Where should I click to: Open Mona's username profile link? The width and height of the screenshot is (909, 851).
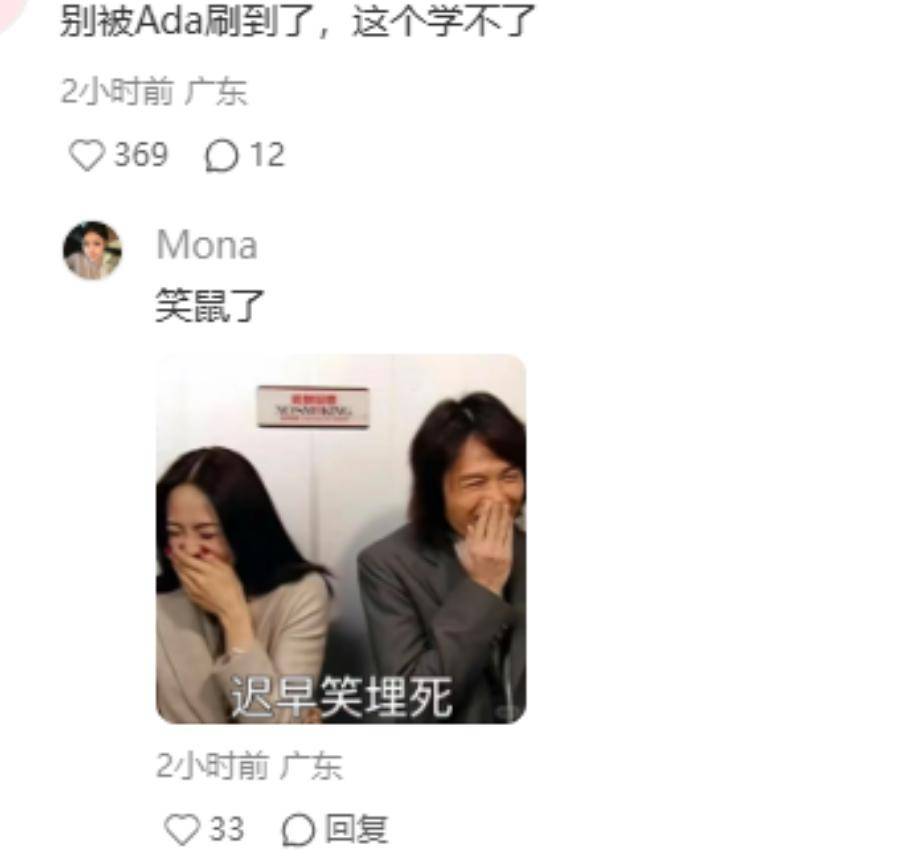pos(206,245)
